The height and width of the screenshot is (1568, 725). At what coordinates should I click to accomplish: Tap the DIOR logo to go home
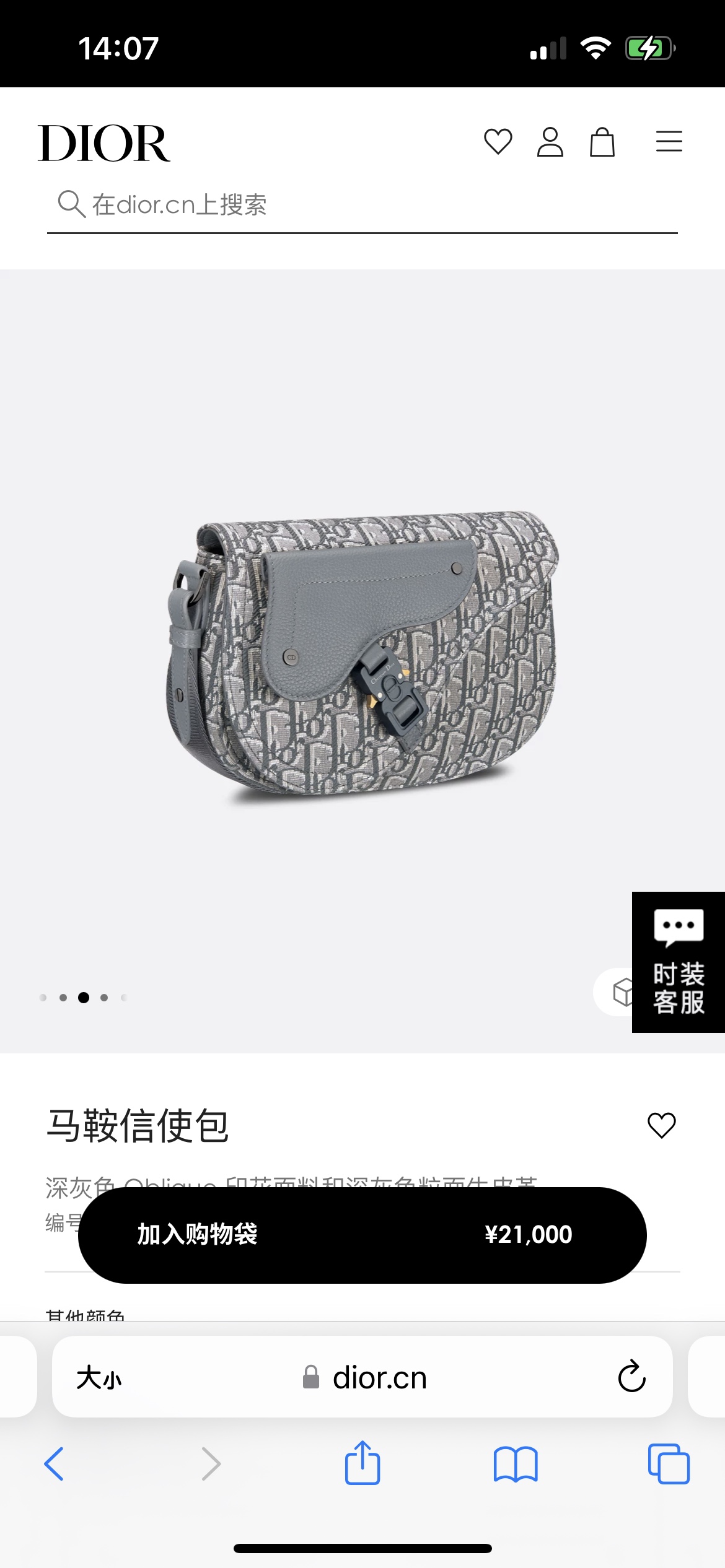point(104,143)
